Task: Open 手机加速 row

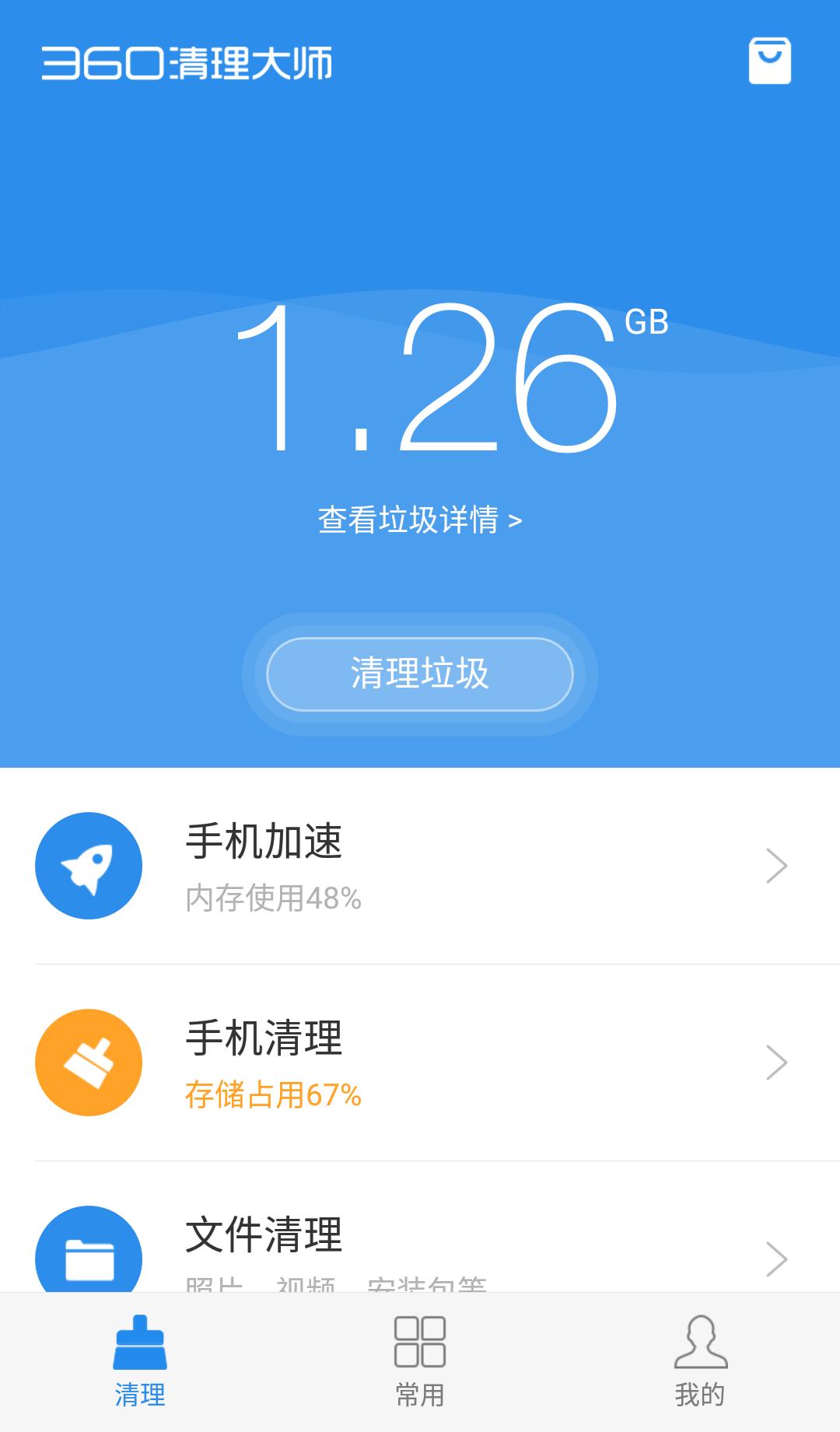Action: pyautogui.click(x=420, y=866)
